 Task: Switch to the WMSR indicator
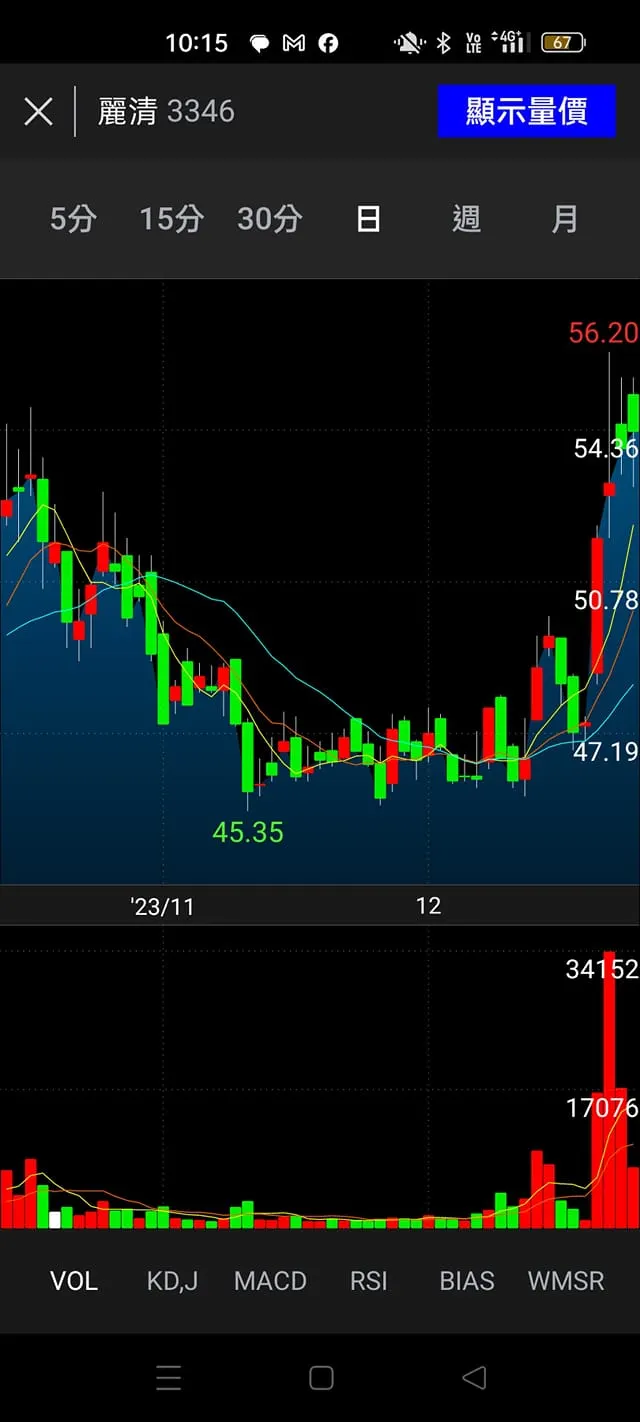coord(566,1281)
